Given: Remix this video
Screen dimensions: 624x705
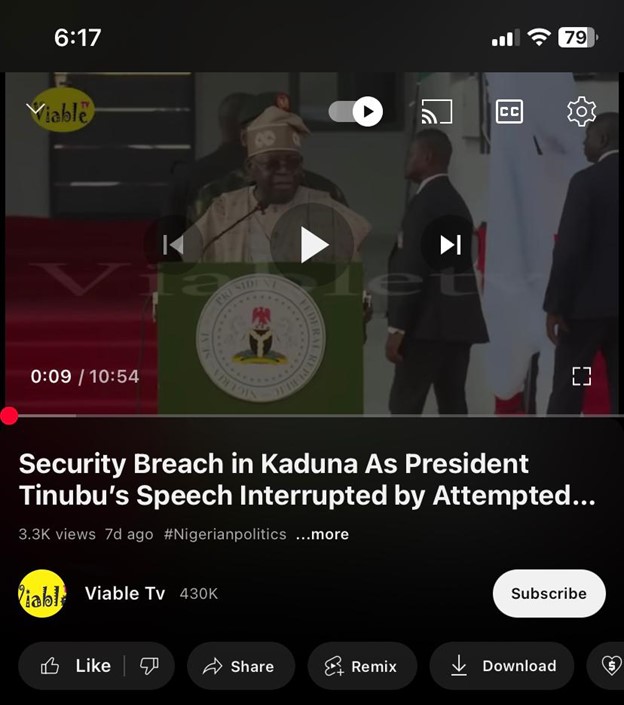Looking at the screenshot, I should [361, 666].
